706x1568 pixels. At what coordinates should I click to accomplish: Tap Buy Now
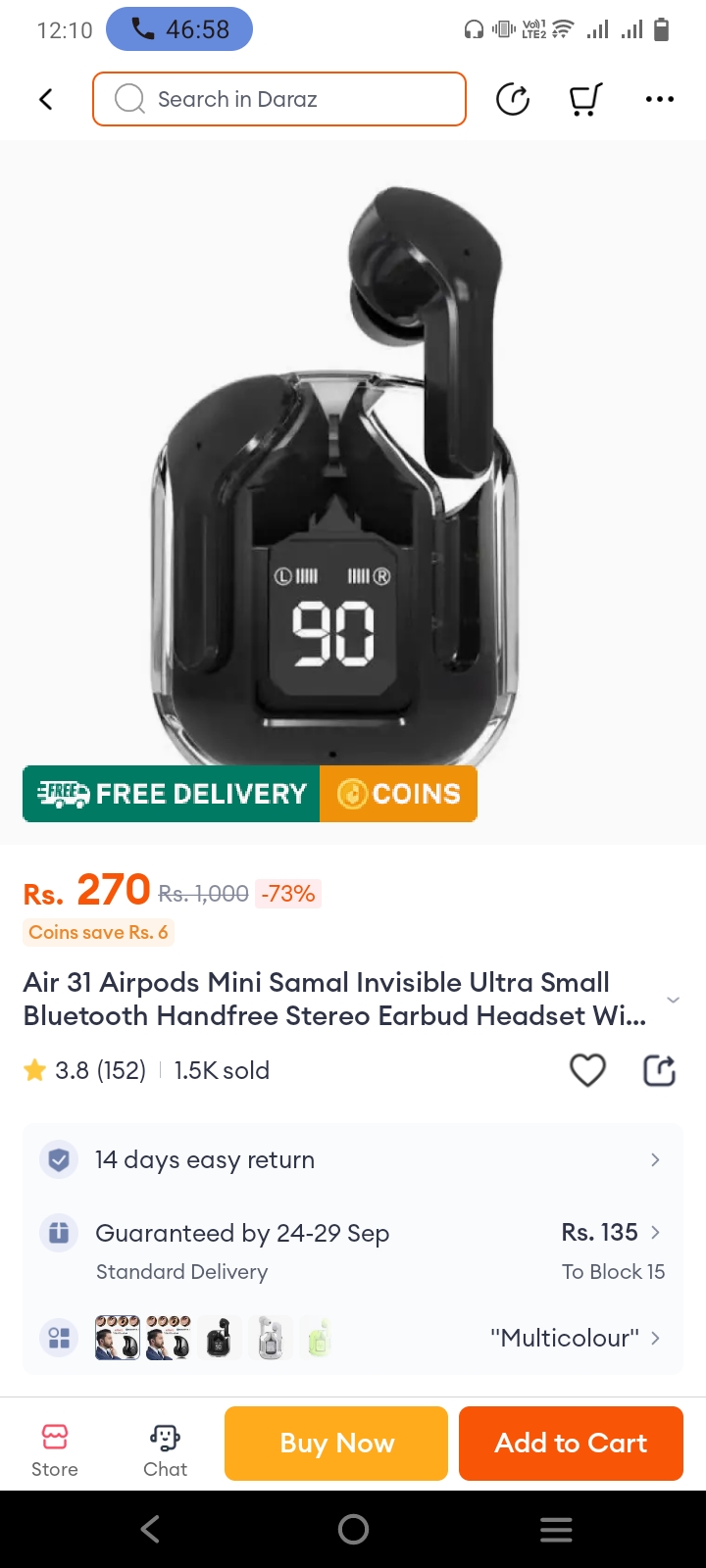pos(336,1443)
